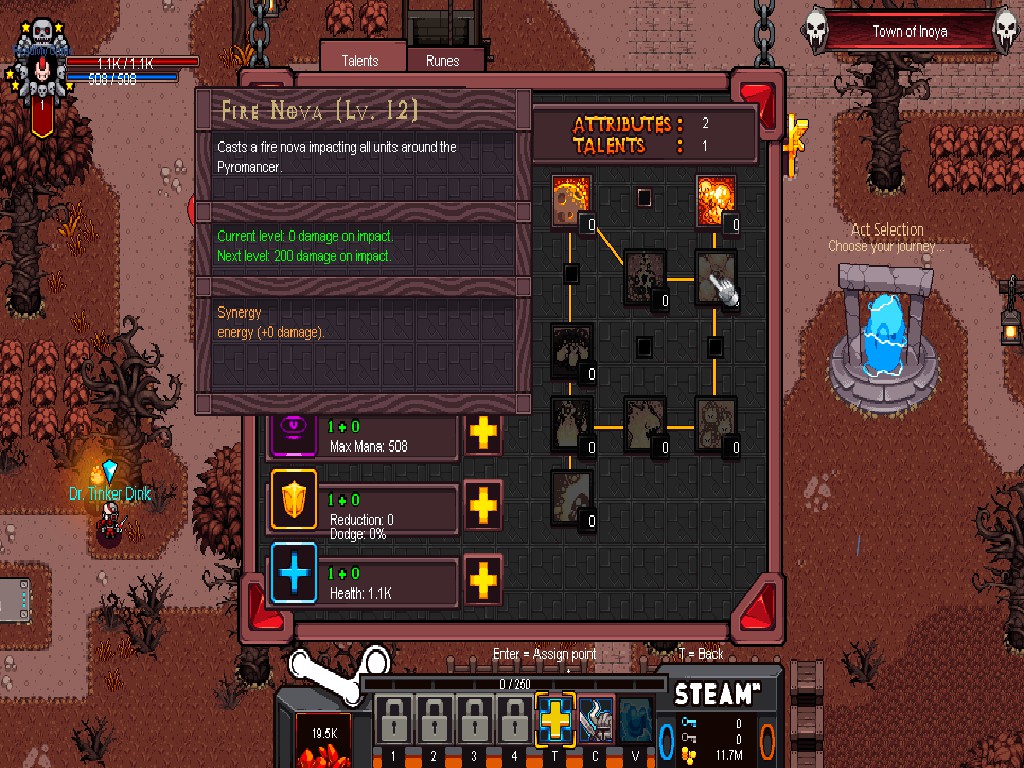The height and width of the screenshot is (768, 1024).
Task: Tap locked skill slot number 4
Action: click(x=513, y=720)
